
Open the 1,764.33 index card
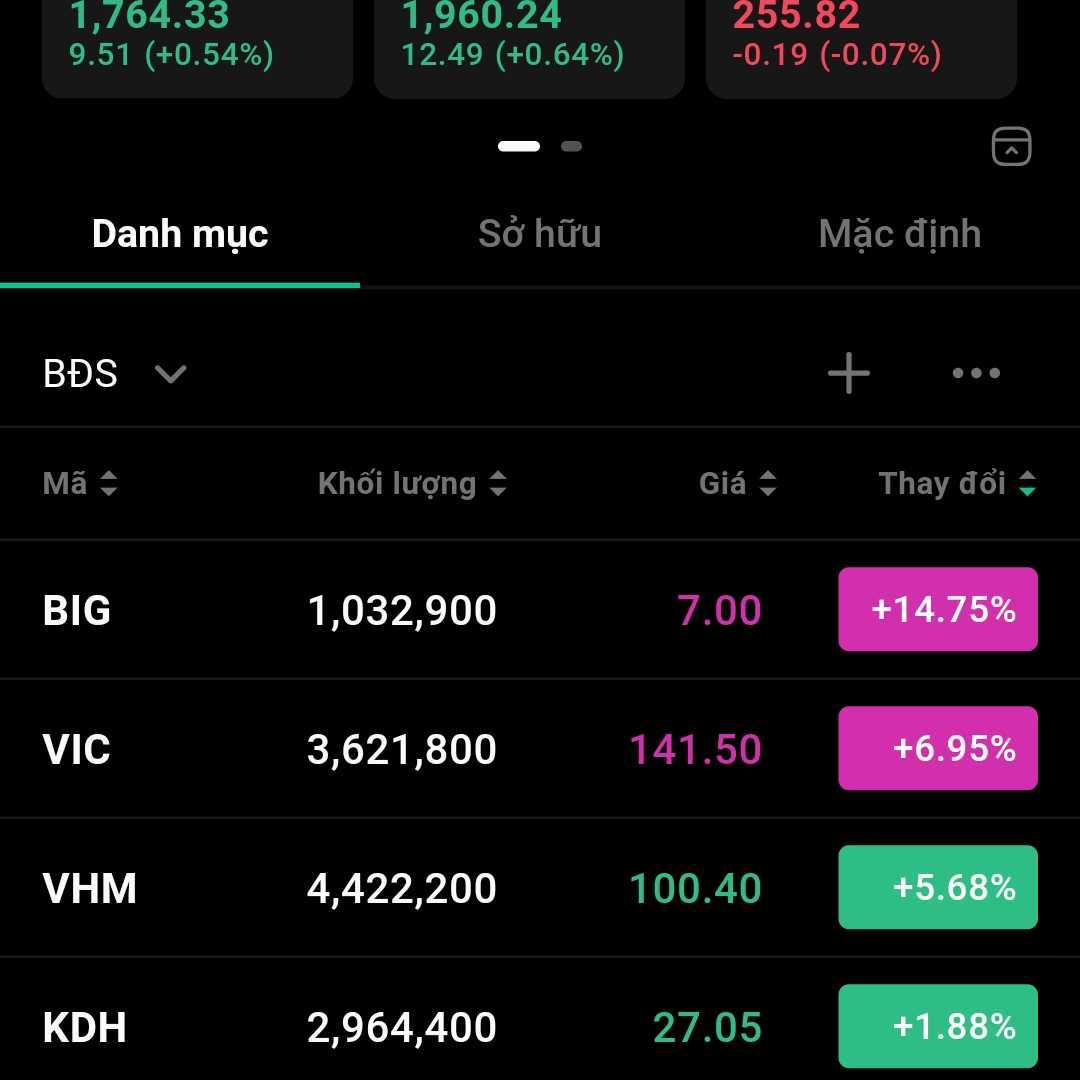point(197,45)
